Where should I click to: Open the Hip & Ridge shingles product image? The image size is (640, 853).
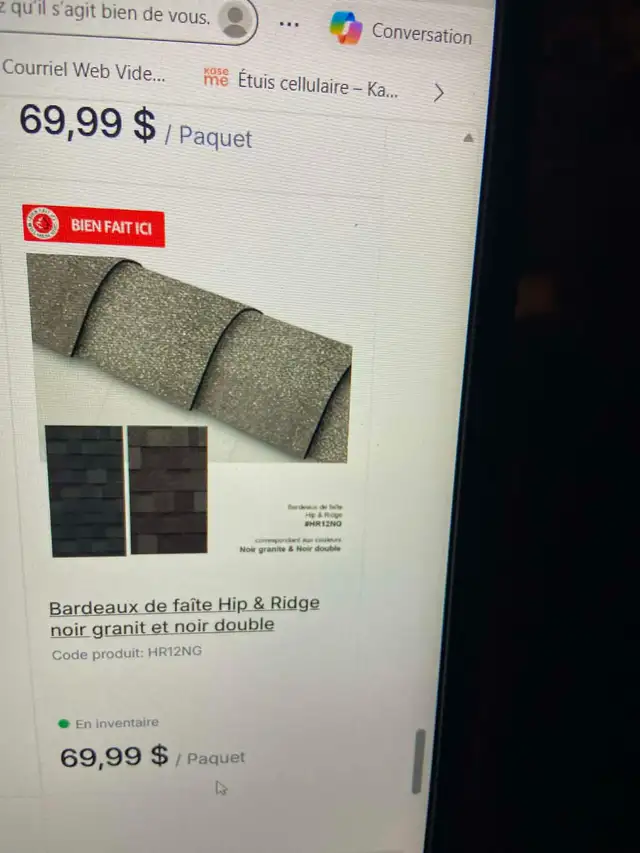(x=190, y=400)
